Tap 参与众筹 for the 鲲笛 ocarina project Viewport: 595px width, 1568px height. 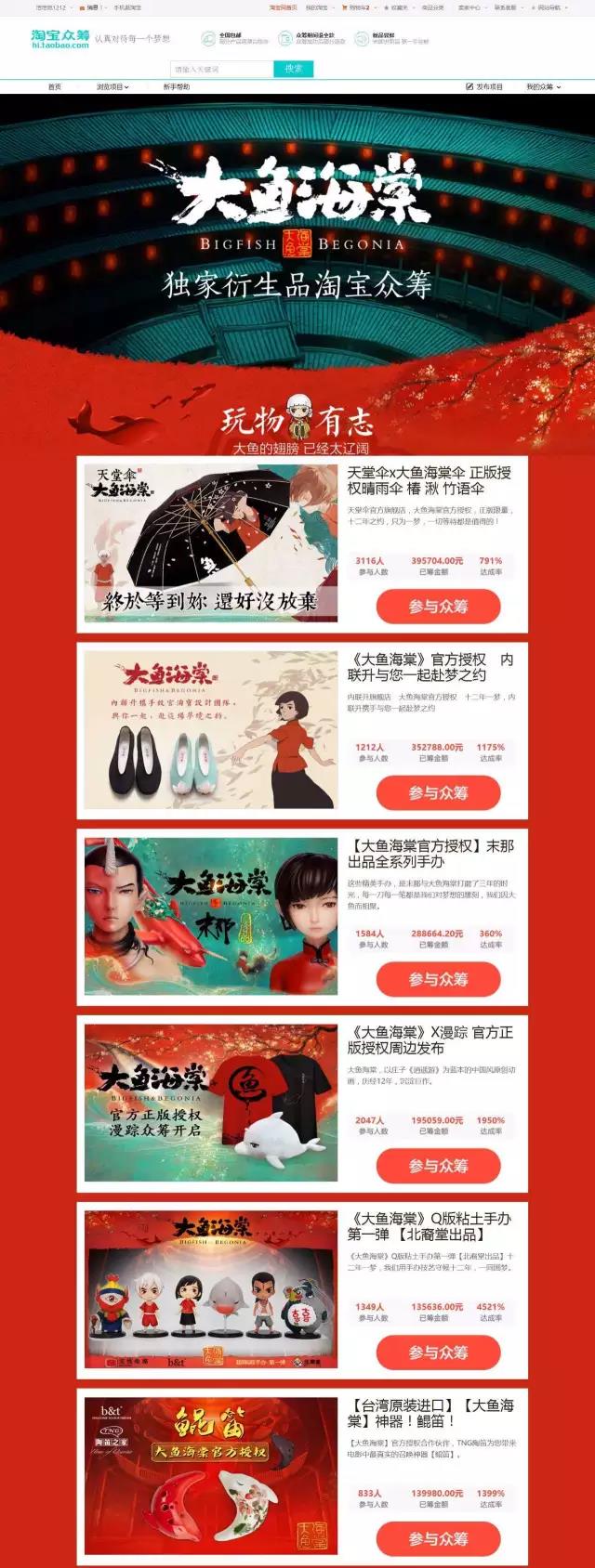(x=438, y=1538)
